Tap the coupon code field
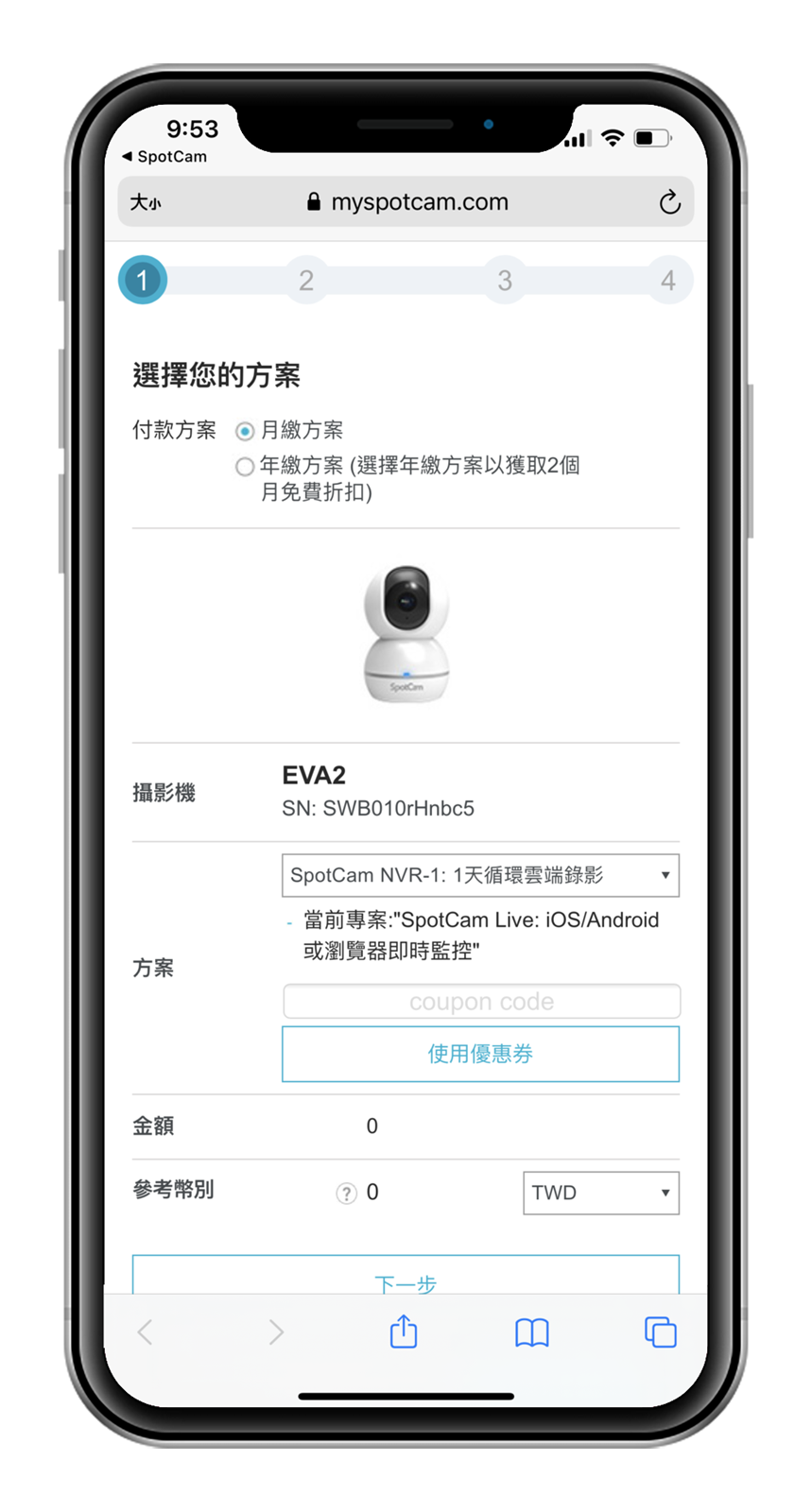Image resolution: width=812 pixels, height=1512 pixels. click(480, 1002)
